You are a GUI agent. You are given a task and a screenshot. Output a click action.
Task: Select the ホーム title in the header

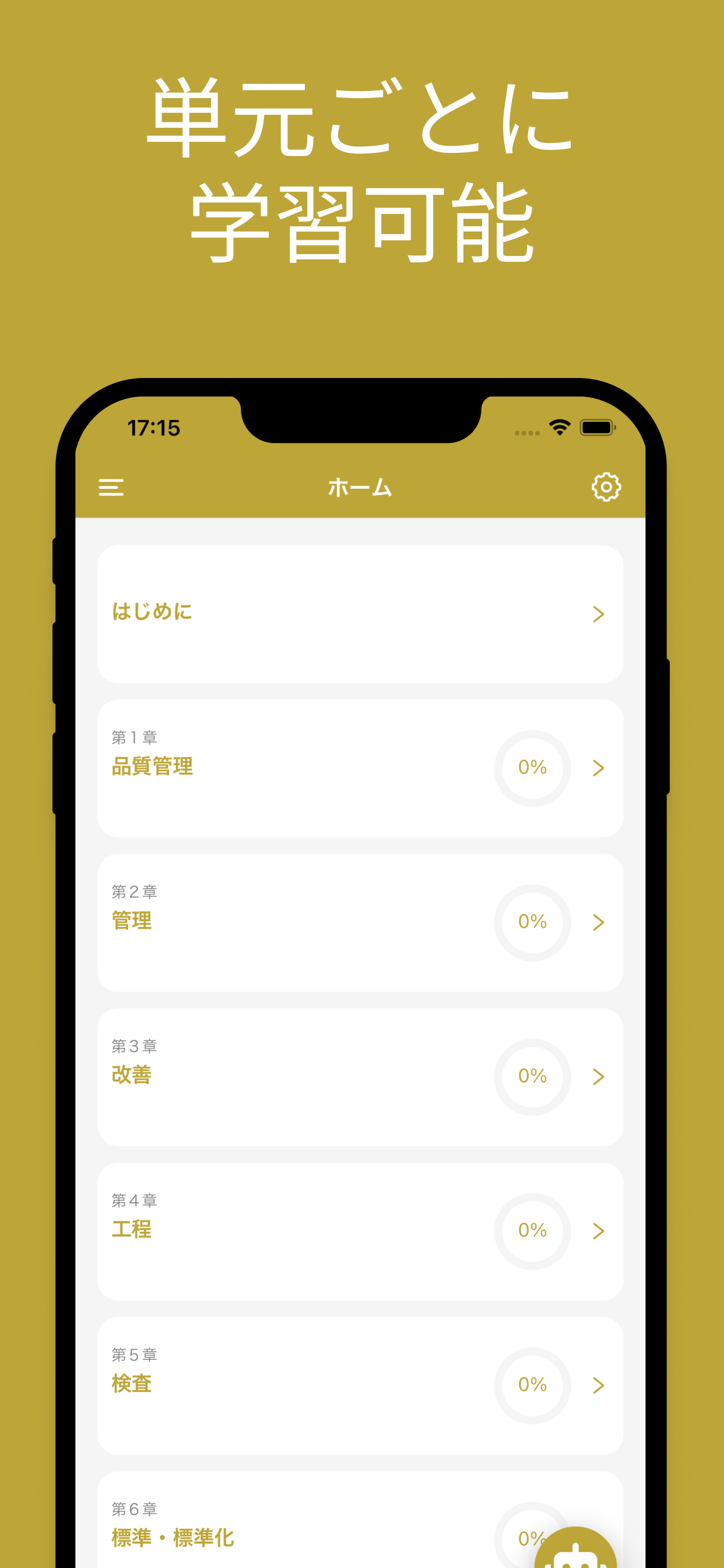point(359,487)
